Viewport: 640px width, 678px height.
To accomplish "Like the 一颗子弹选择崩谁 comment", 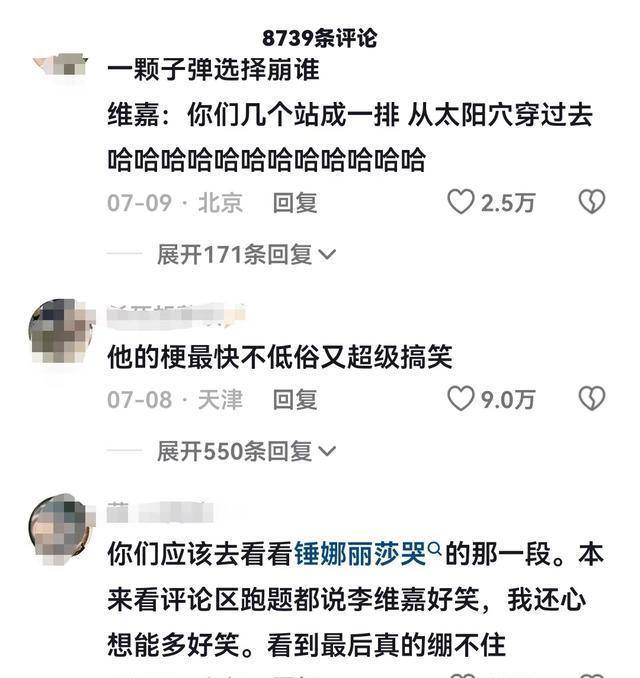I will point(461,202).
